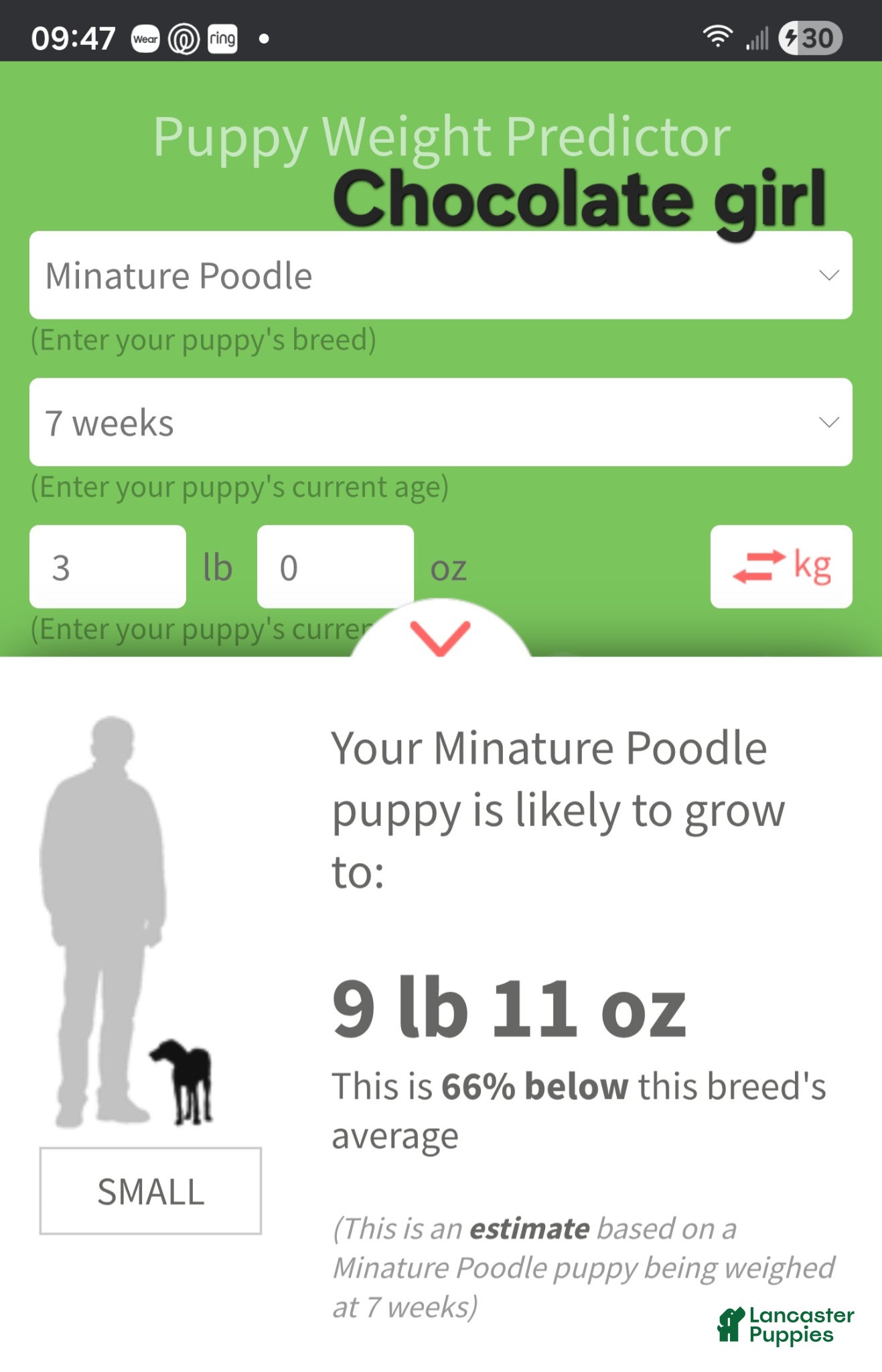This screenshot has width=882, height=1372.
Task: Click the Chocolate girl title text
Action: pyautogui.click(x=579, y=198)
